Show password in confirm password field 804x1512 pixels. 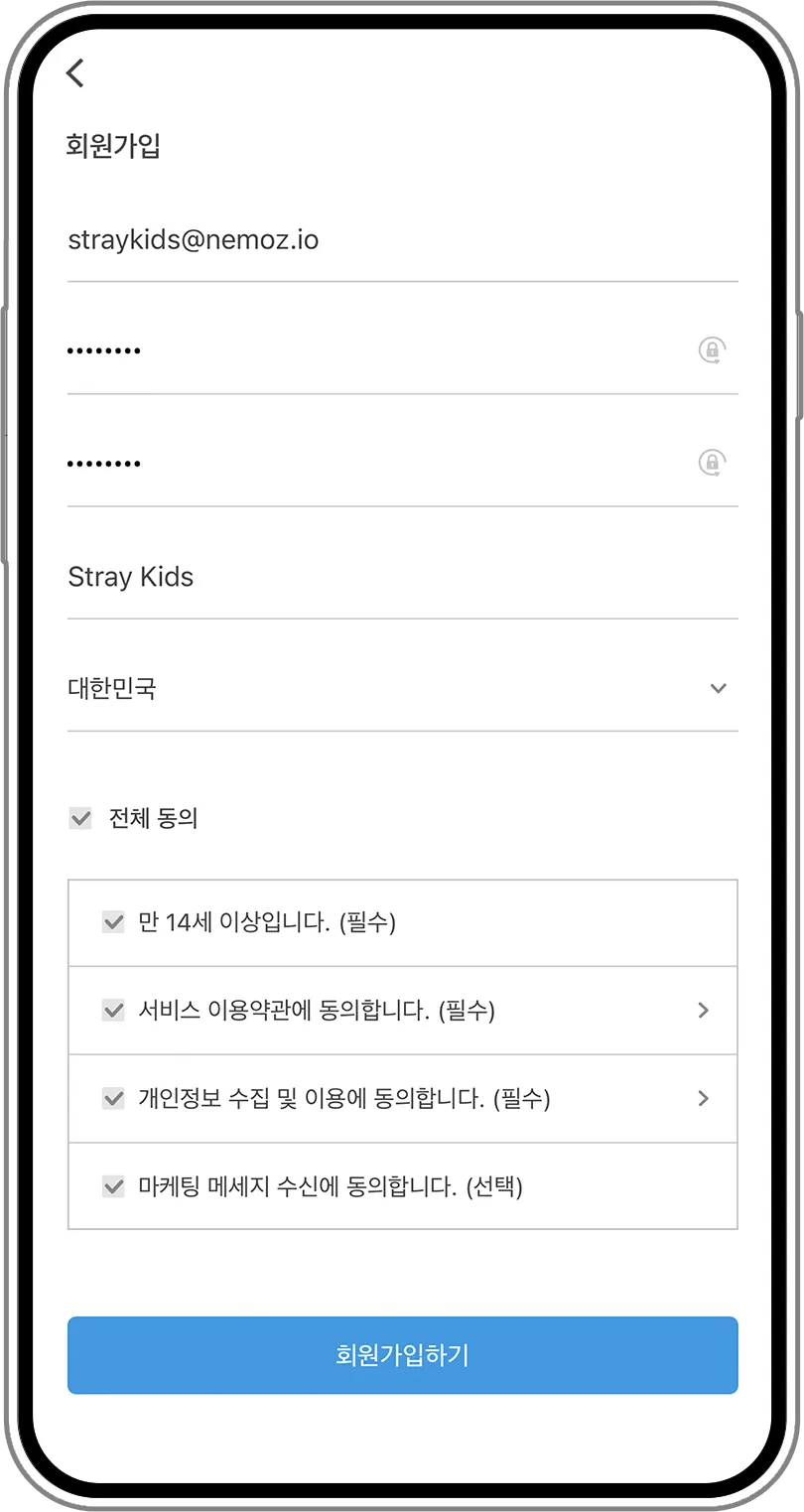point(711,462)
